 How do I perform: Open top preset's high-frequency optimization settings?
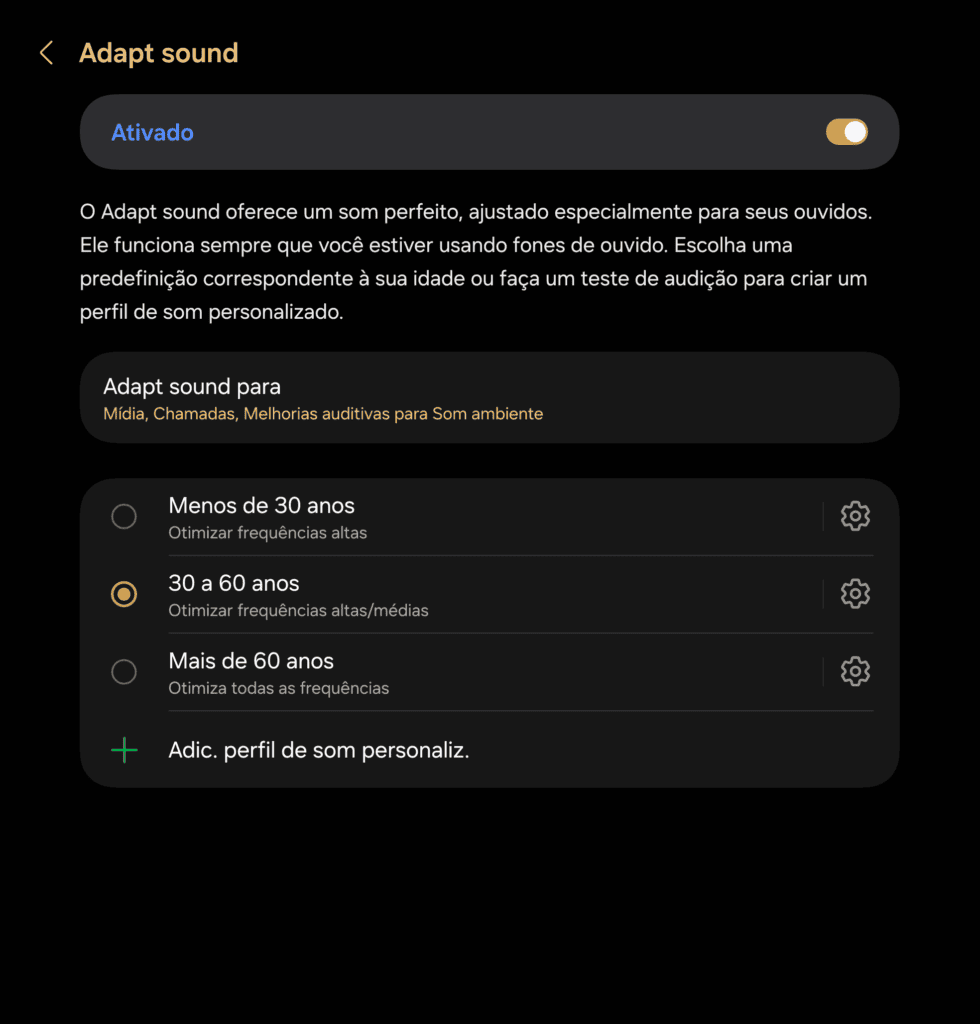tap(855, 516)
